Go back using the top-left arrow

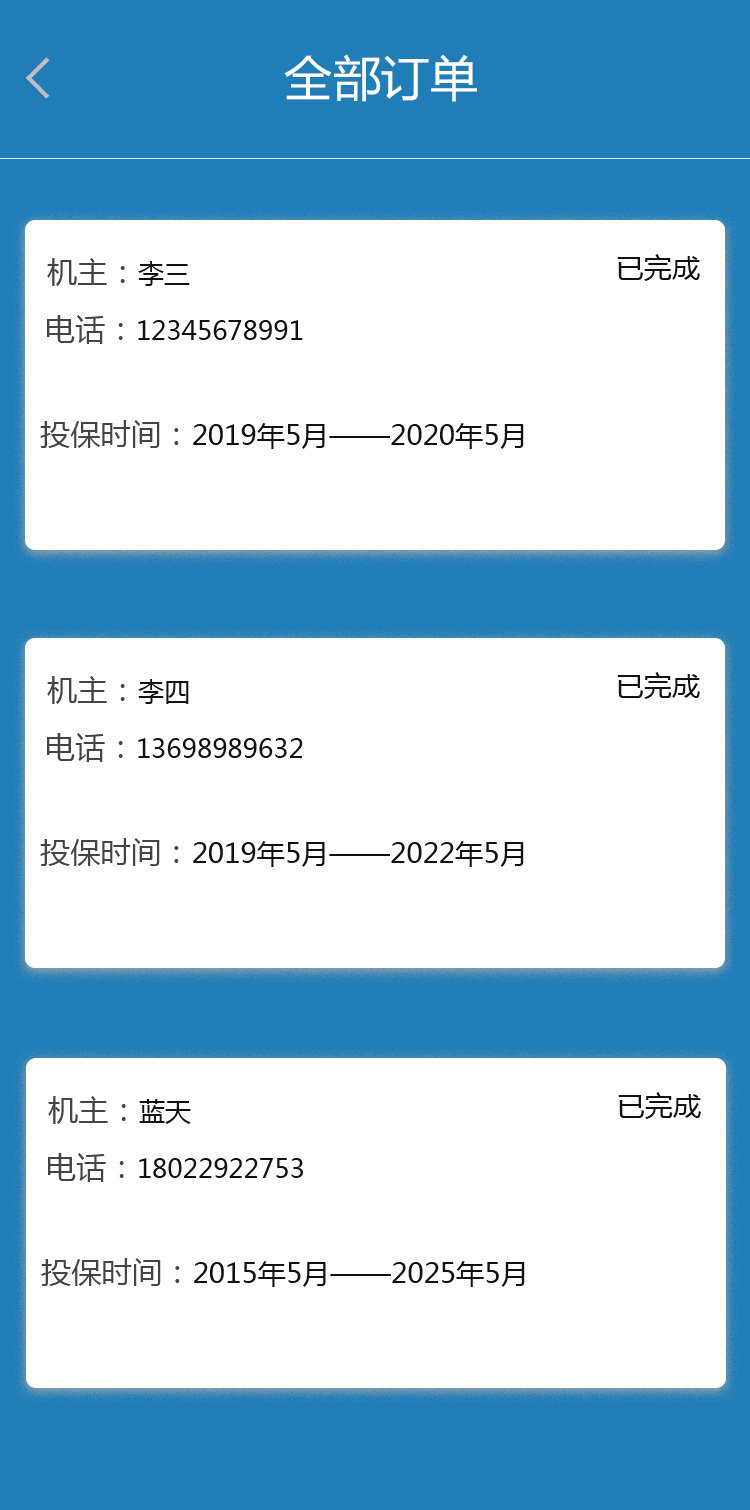click(x=38, y=79)
